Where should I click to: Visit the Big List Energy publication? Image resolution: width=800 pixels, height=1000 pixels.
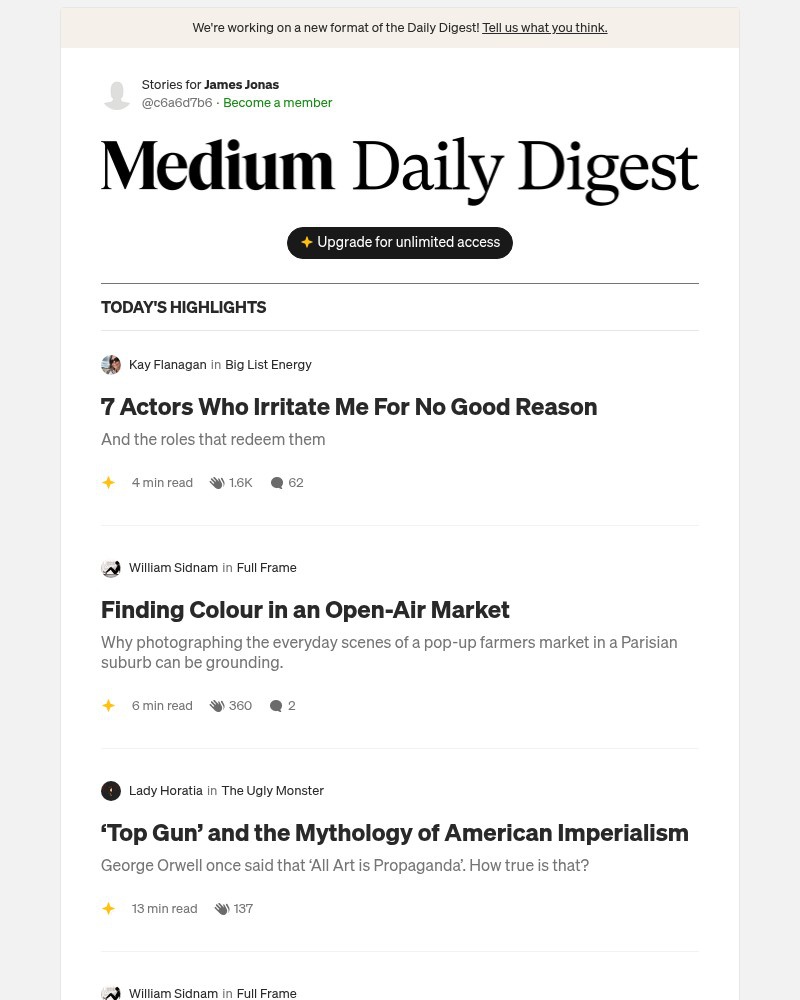click(268, 365)
